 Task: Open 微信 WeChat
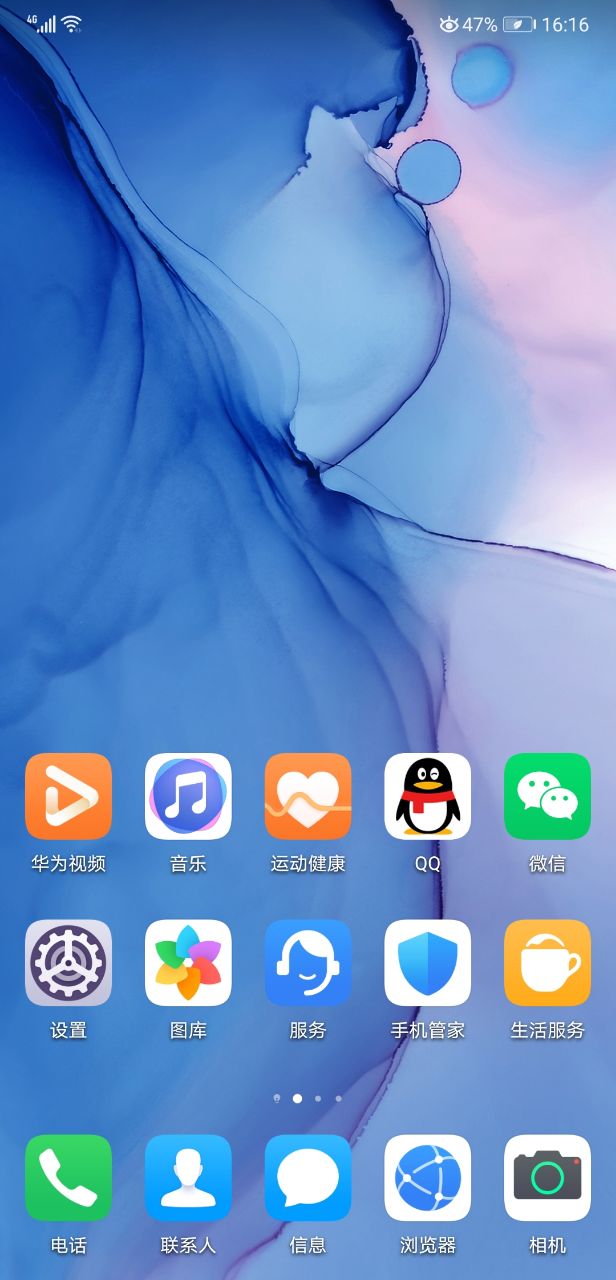(x=547, y=796)
